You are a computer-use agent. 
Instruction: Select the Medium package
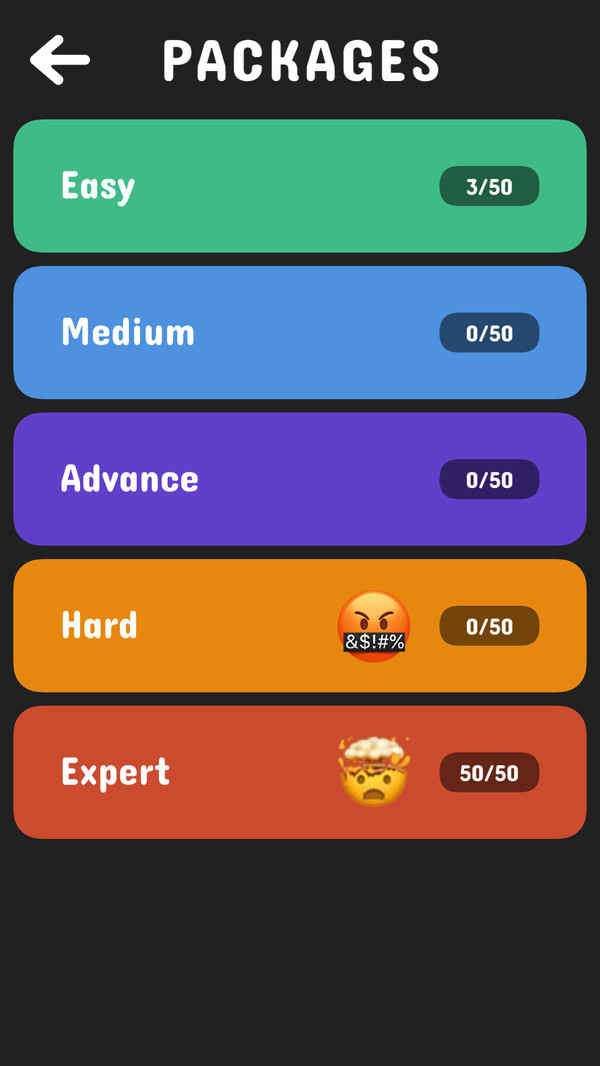pyautogui.click(x=299, y=332)
